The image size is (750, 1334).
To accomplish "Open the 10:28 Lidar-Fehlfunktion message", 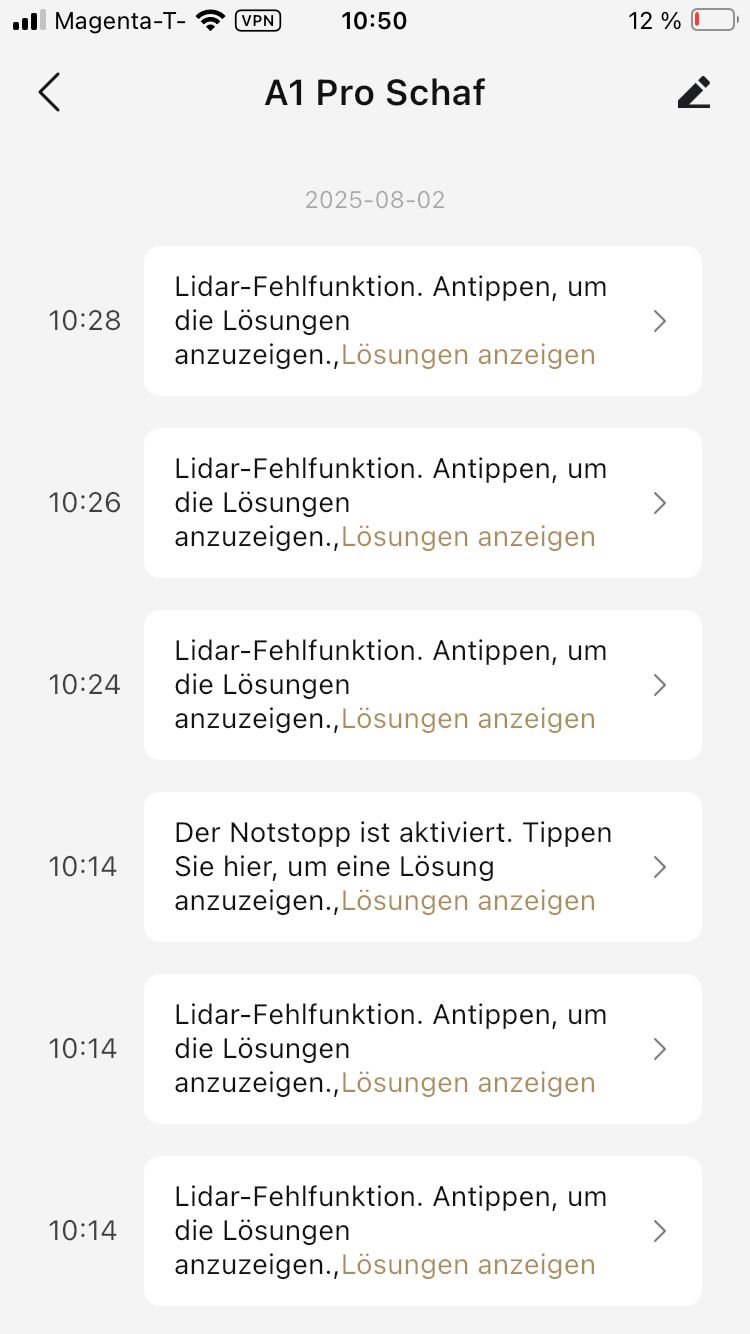I will 423,321.
